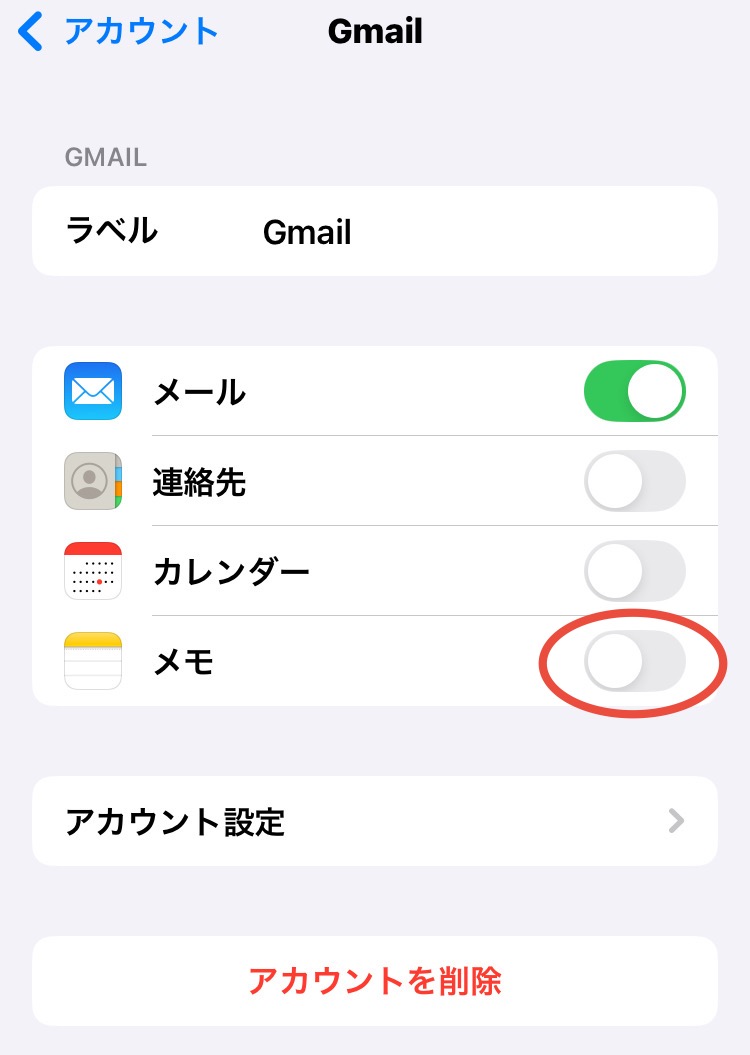Turn on the カレンダー toggle
The height and width of the screenshot is (1055, 750).
(634, 571)
